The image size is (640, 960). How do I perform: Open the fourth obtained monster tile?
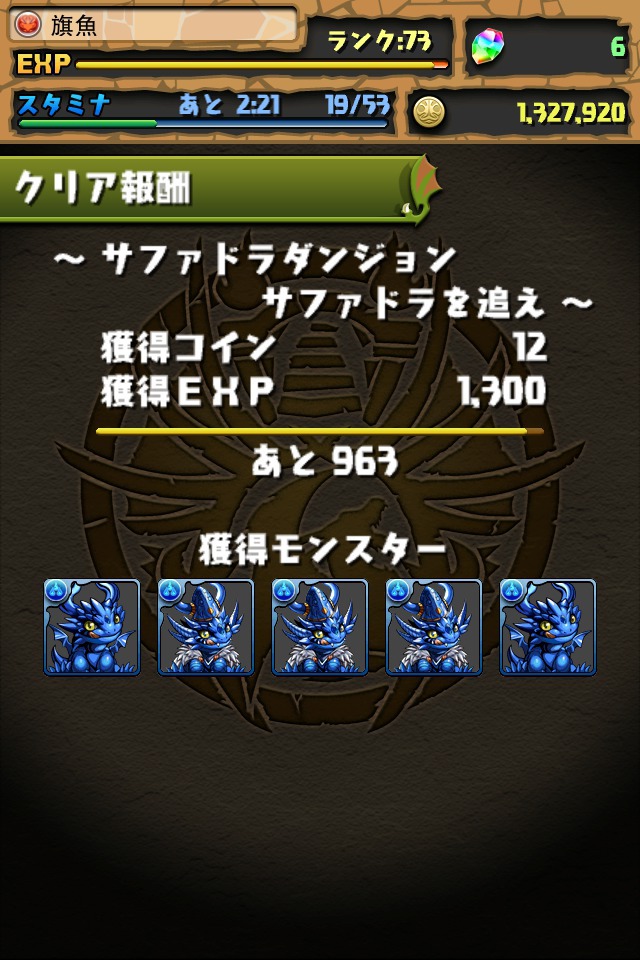[x=434, y=627]
